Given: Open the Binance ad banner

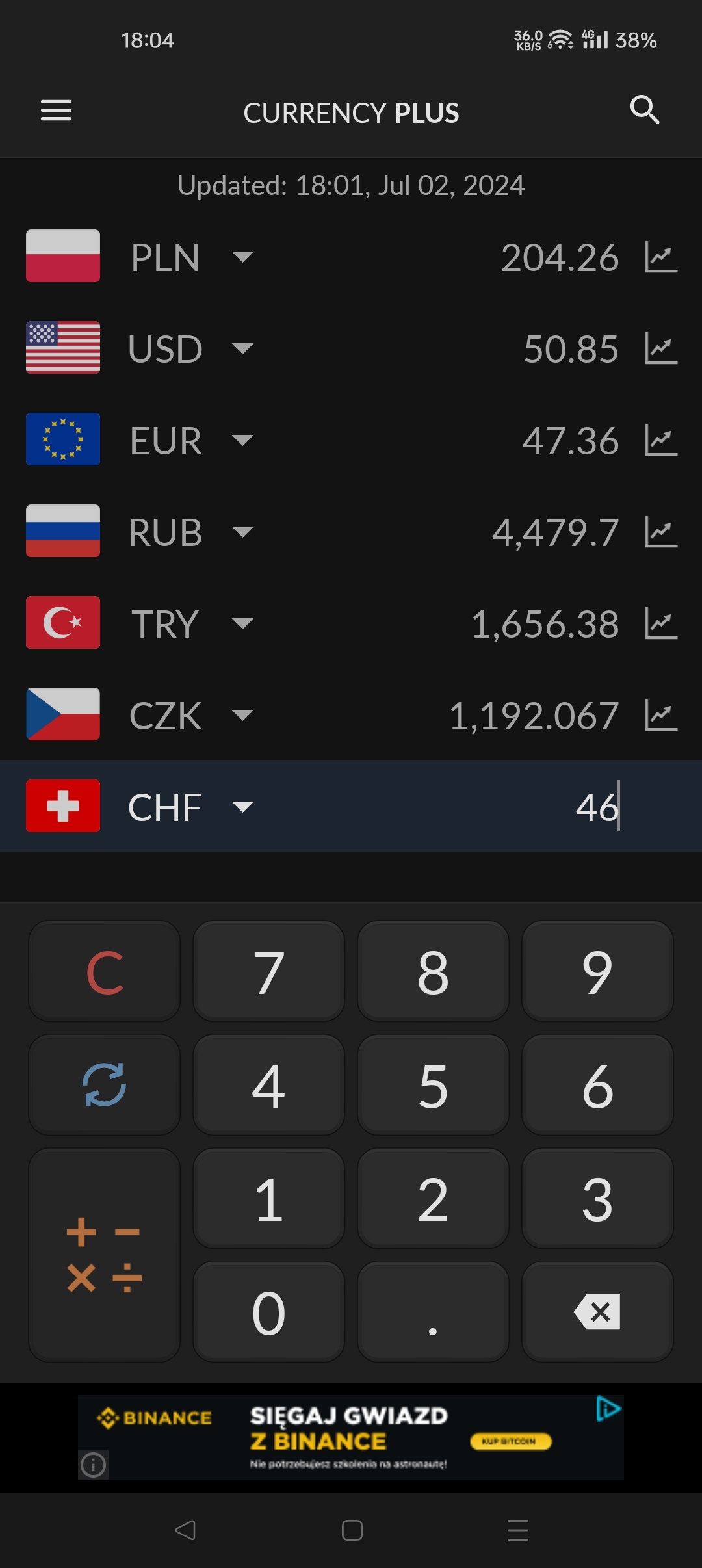Looking at the screenshot, I should coord(351,1437).
